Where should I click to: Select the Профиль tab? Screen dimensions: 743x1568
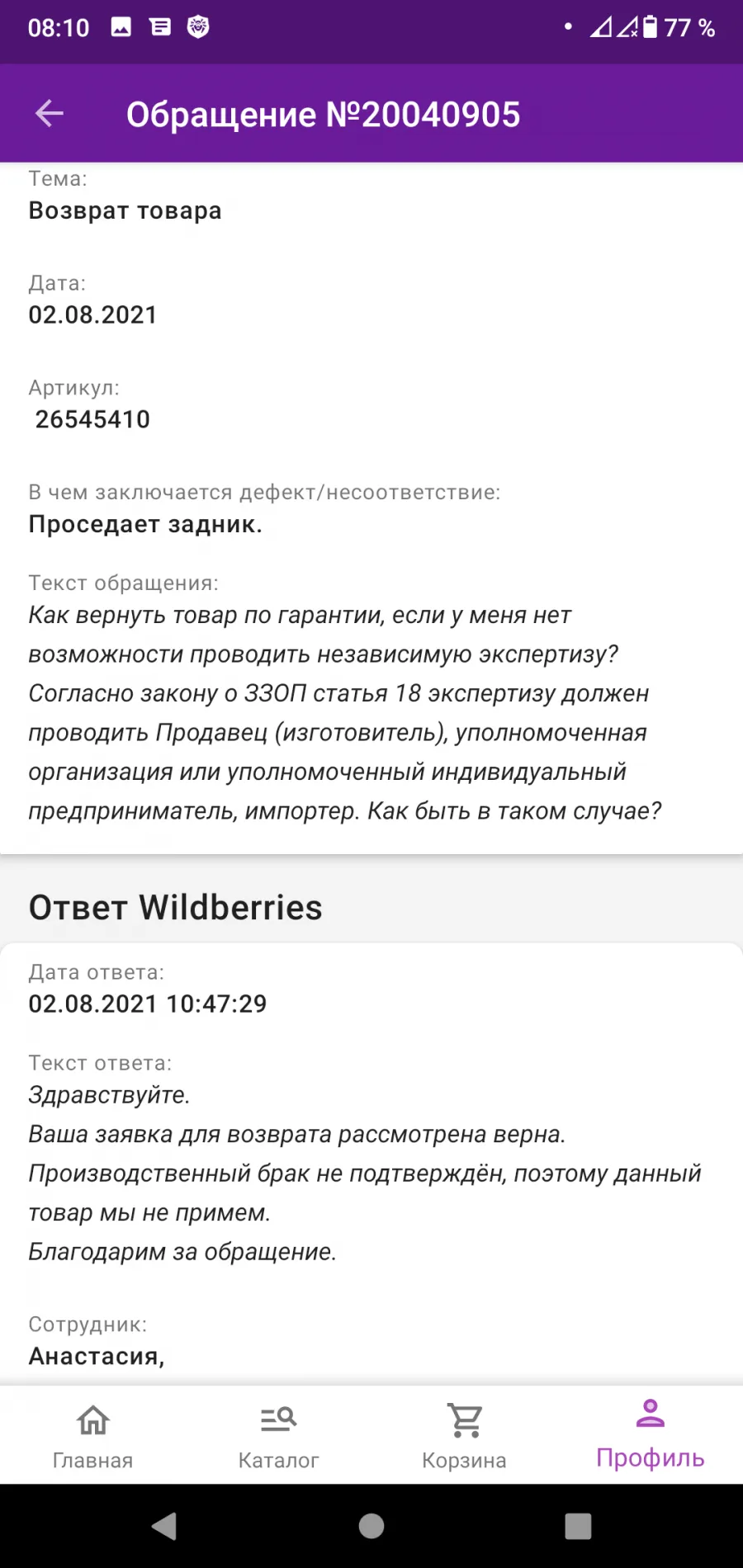point(651,1435)
